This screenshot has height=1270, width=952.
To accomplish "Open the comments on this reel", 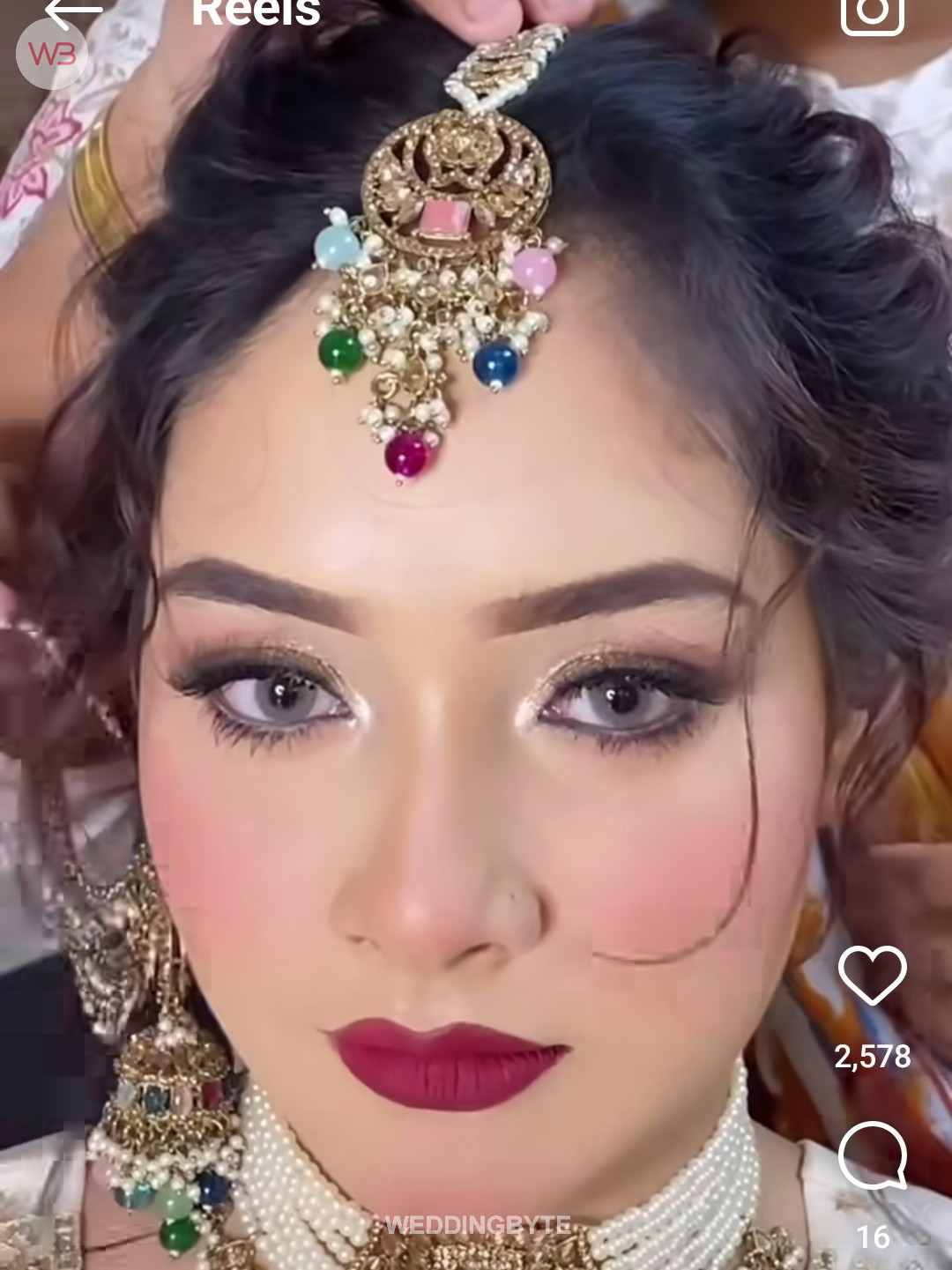I will (x=872, y=1156).
